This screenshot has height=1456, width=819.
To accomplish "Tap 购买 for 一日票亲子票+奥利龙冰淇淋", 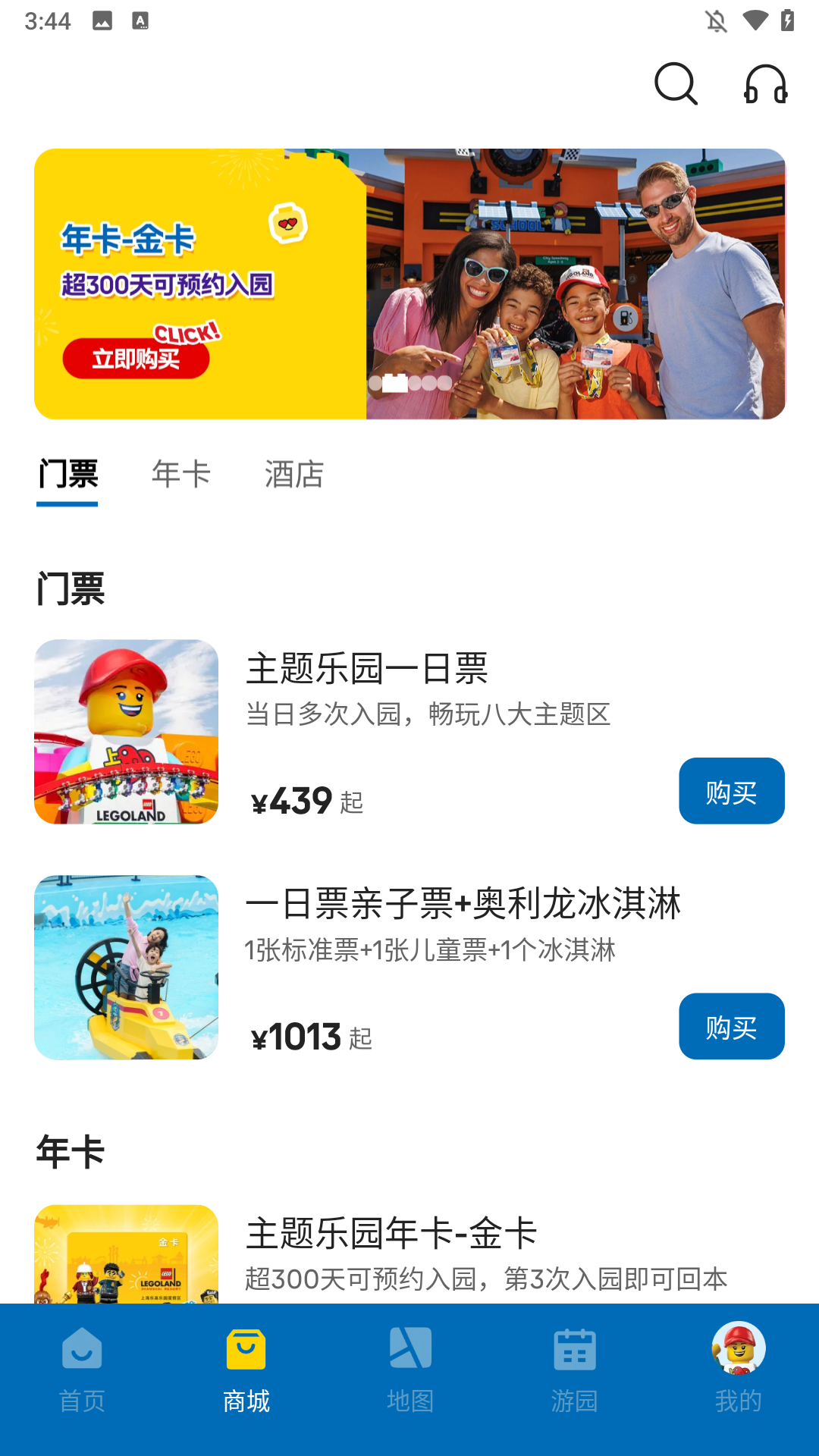I will pyautogui.click(x=731, y=1026).
